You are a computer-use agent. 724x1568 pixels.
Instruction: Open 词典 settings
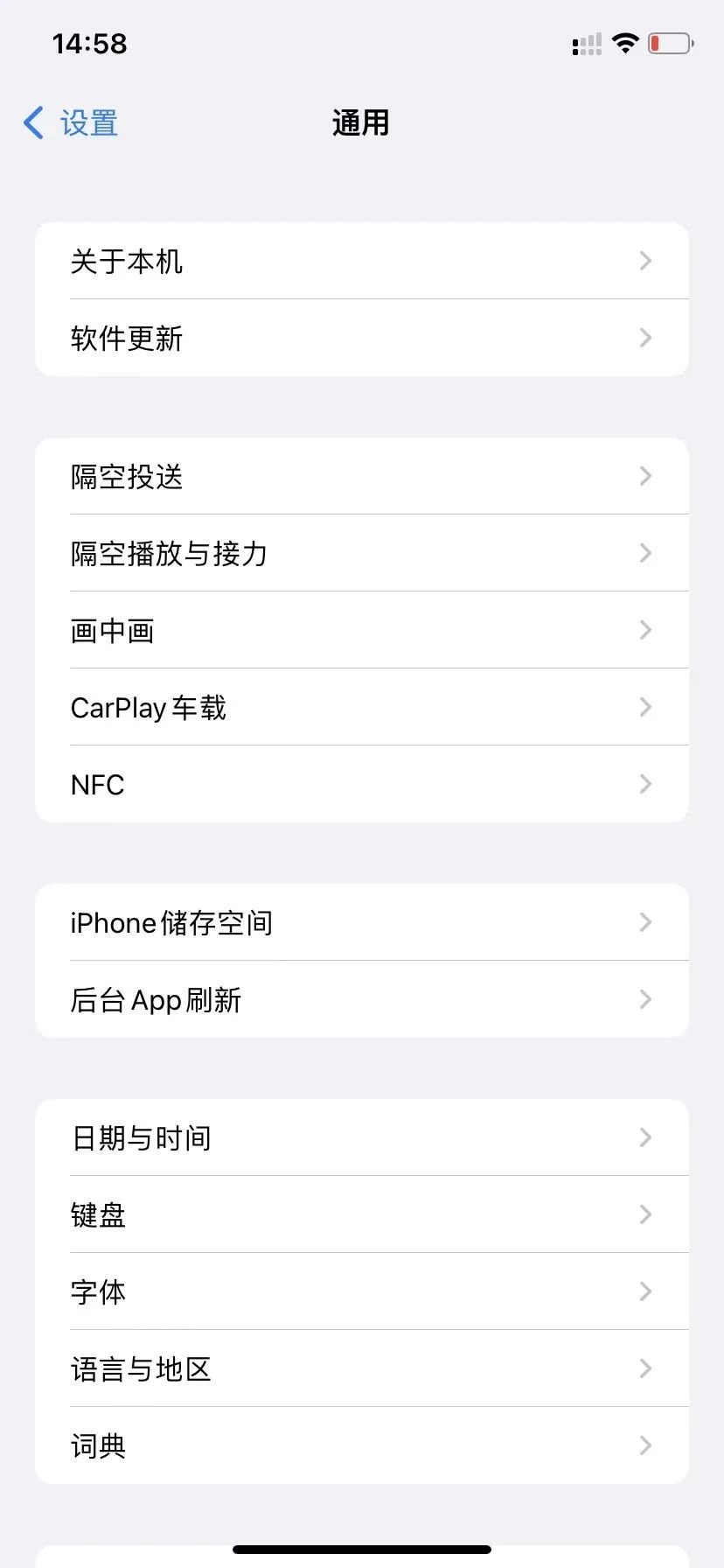[x=361, y=1445]
